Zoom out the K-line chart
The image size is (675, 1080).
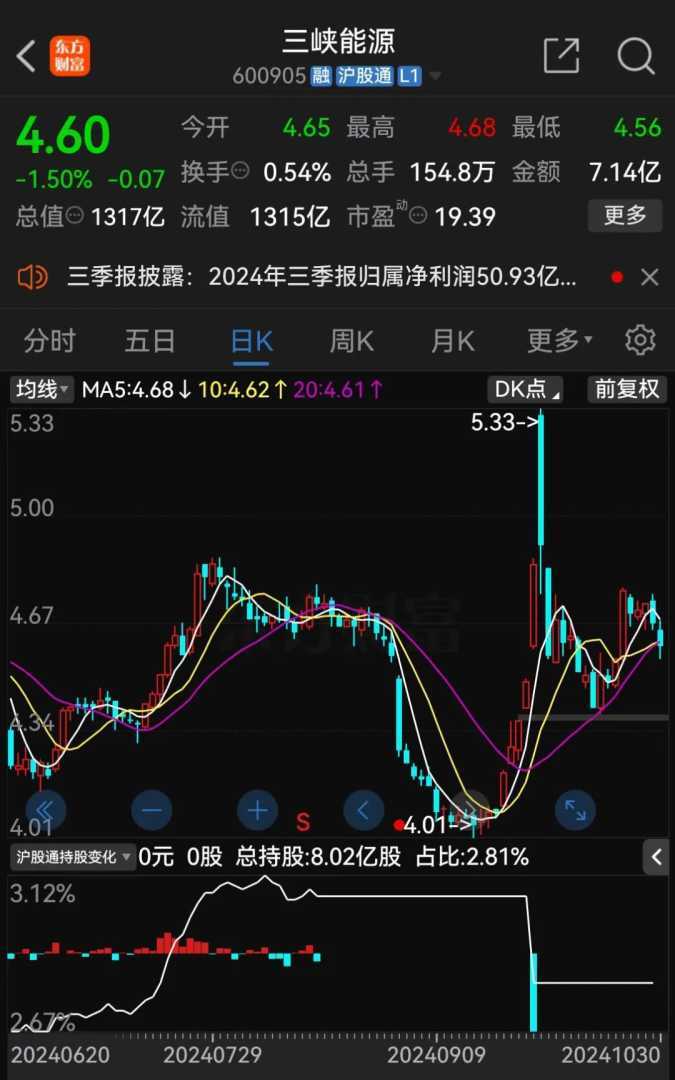point(152,810)
